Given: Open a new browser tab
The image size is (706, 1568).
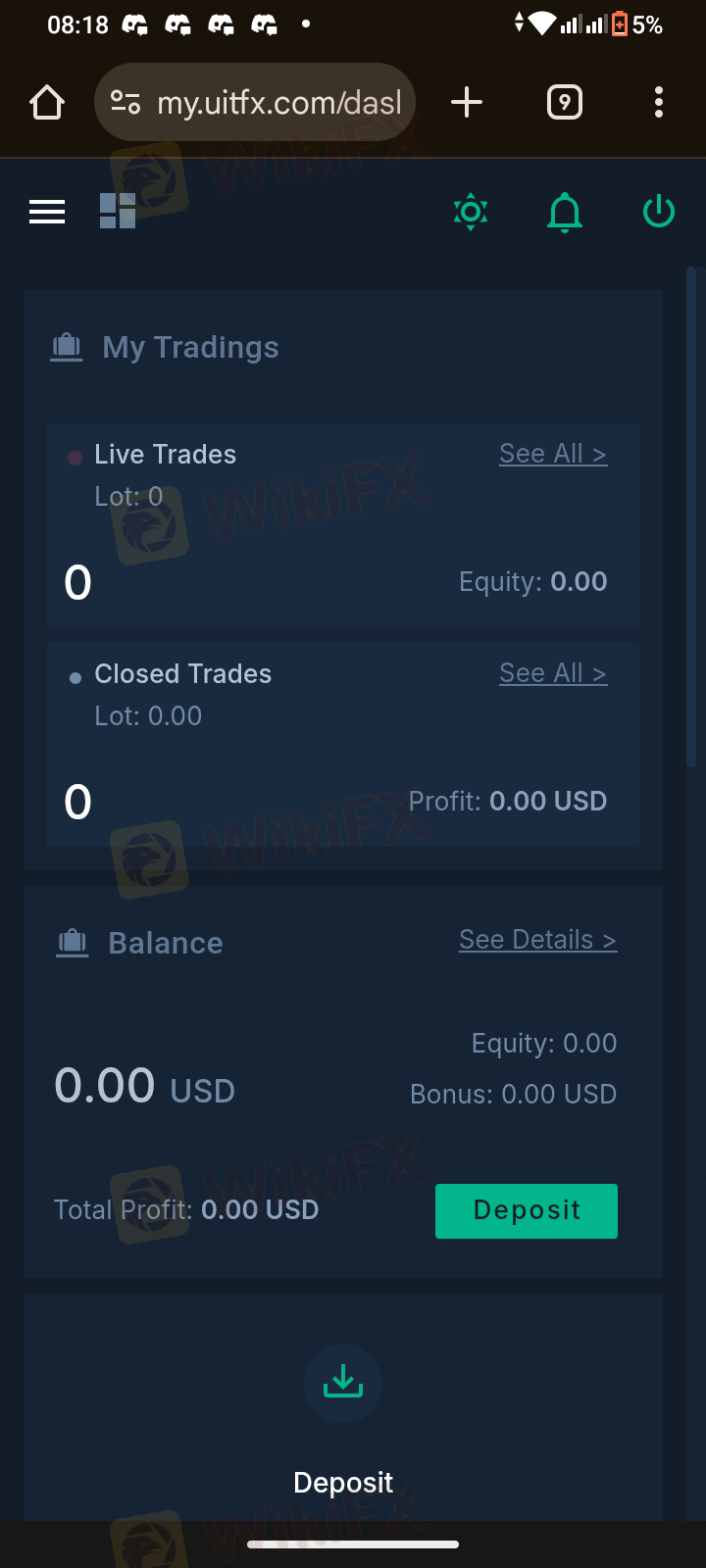Looking at the screenshot, I should (467, 102).
